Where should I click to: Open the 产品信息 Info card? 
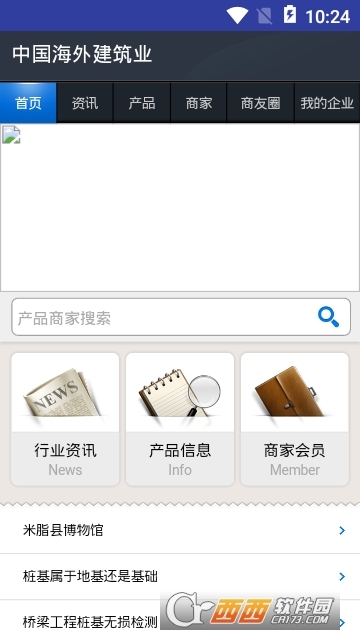(x=180, y=420)
